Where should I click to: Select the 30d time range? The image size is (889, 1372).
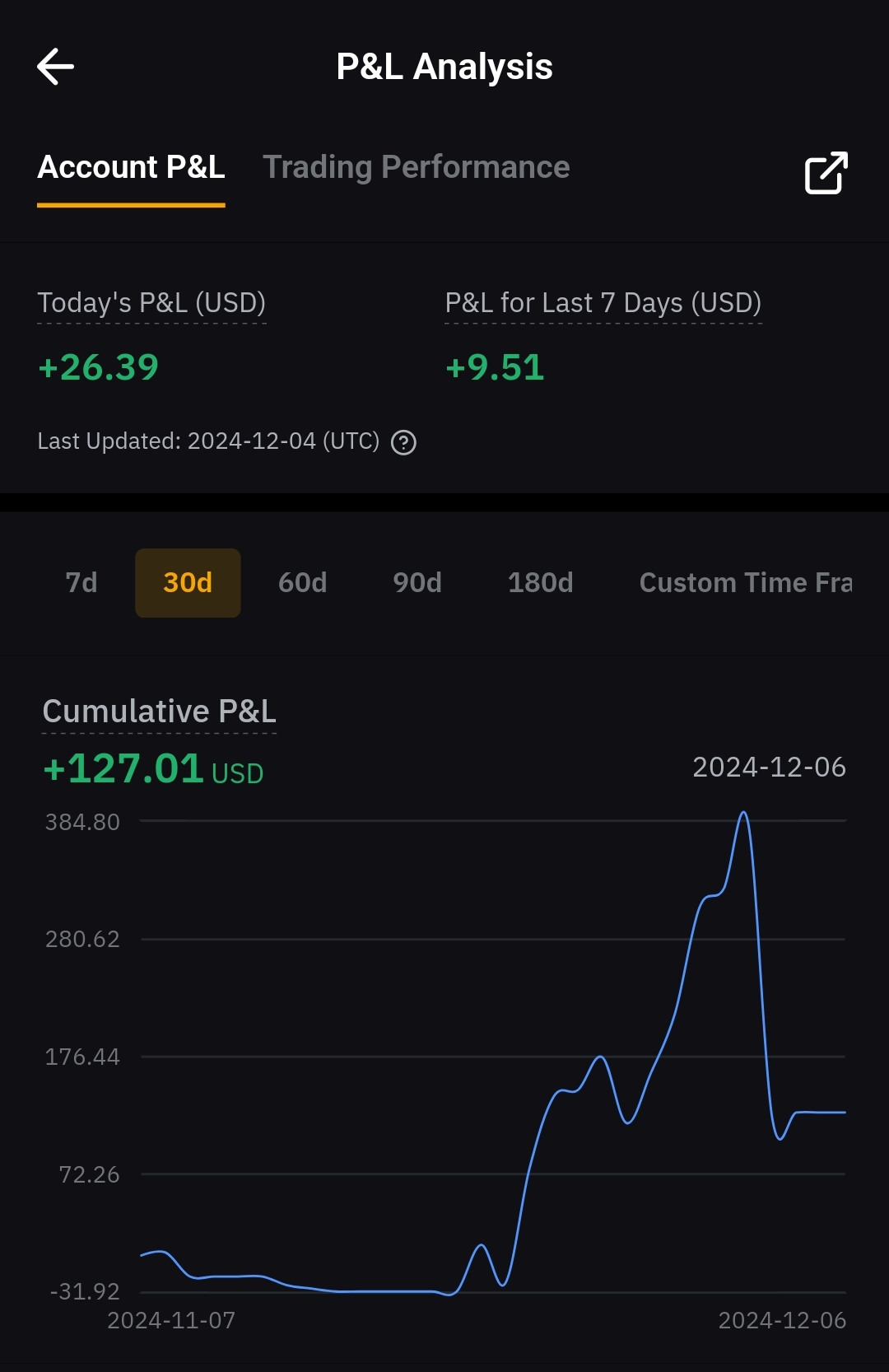click(188, 583)
